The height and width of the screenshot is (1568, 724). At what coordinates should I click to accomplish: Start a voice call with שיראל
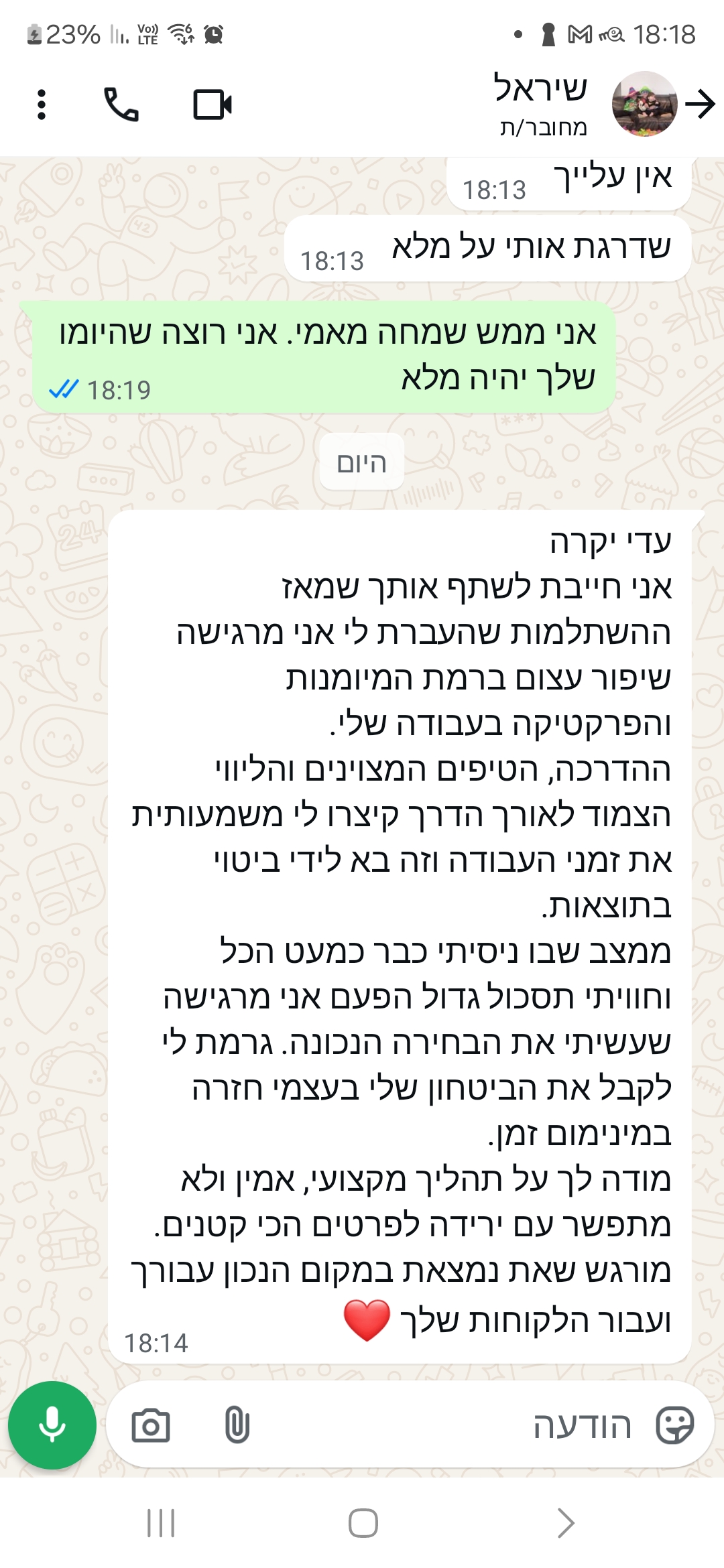[x=121, y=105]
